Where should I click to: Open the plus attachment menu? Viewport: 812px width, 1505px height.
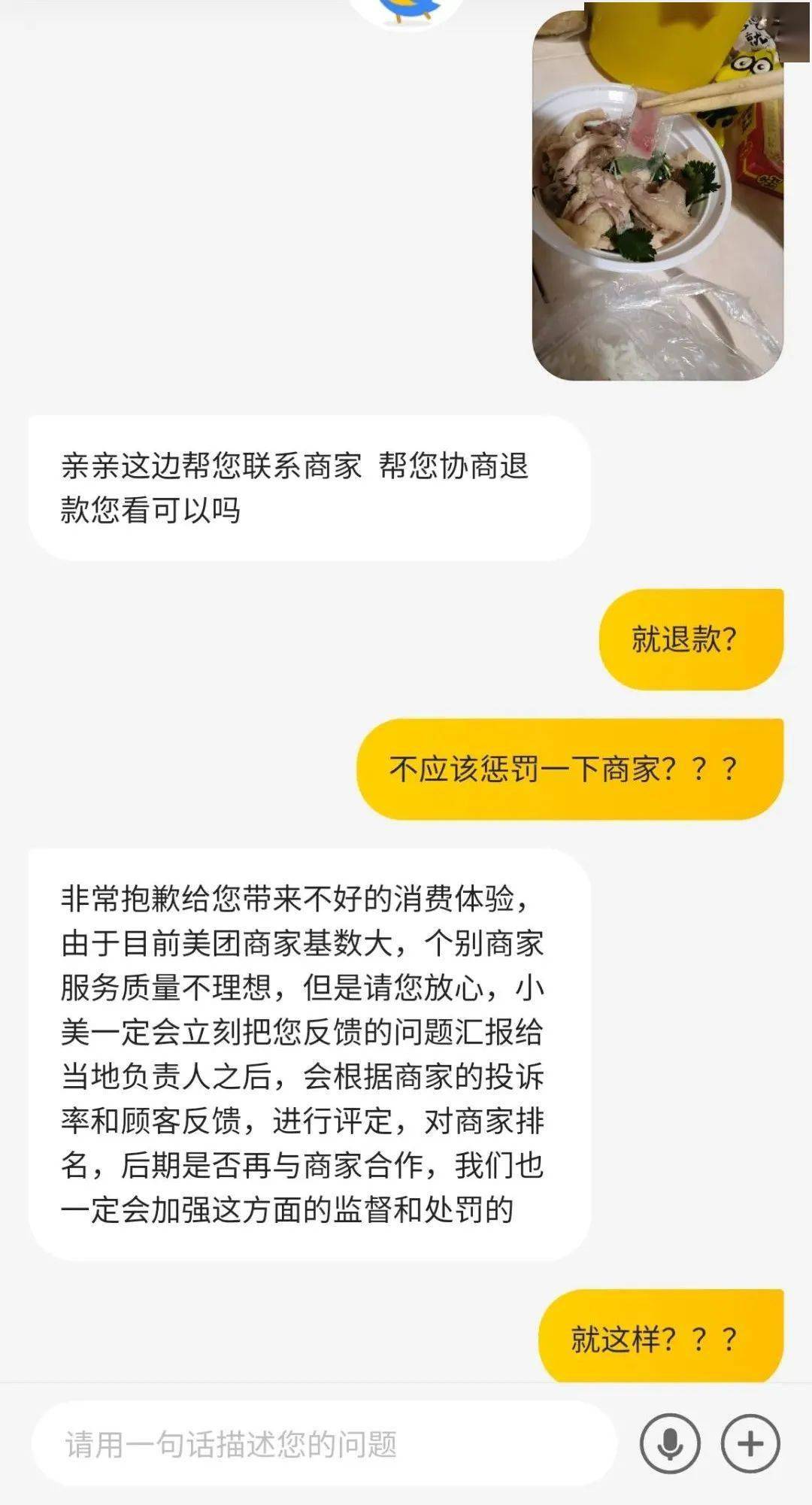(750, 1443)
